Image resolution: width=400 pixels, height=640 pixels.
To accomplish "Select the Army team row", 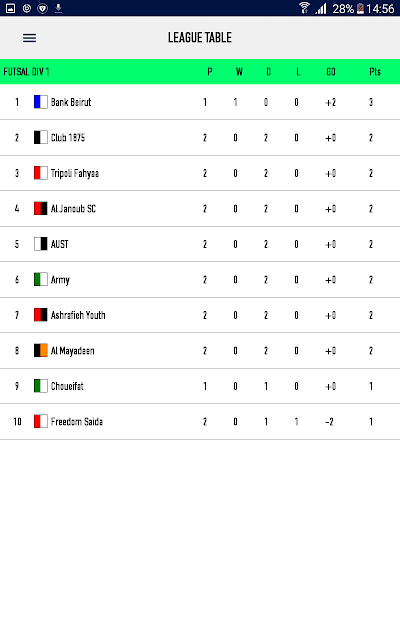I will click(x=200, y=280).
